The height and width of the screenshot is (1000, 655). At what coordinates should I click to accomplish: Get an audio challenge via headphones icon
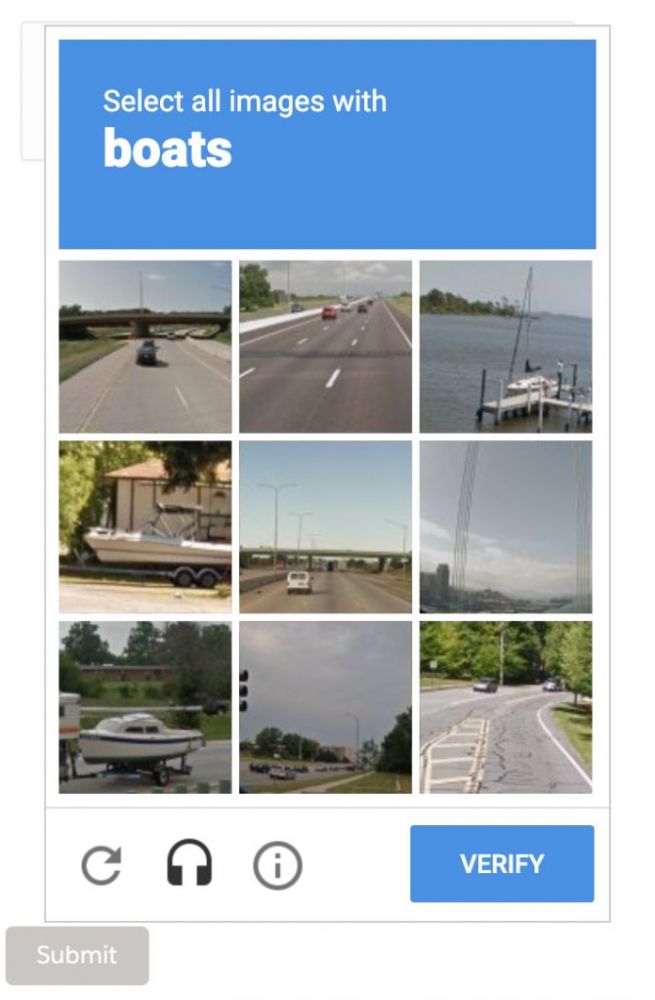click(189, 864)
